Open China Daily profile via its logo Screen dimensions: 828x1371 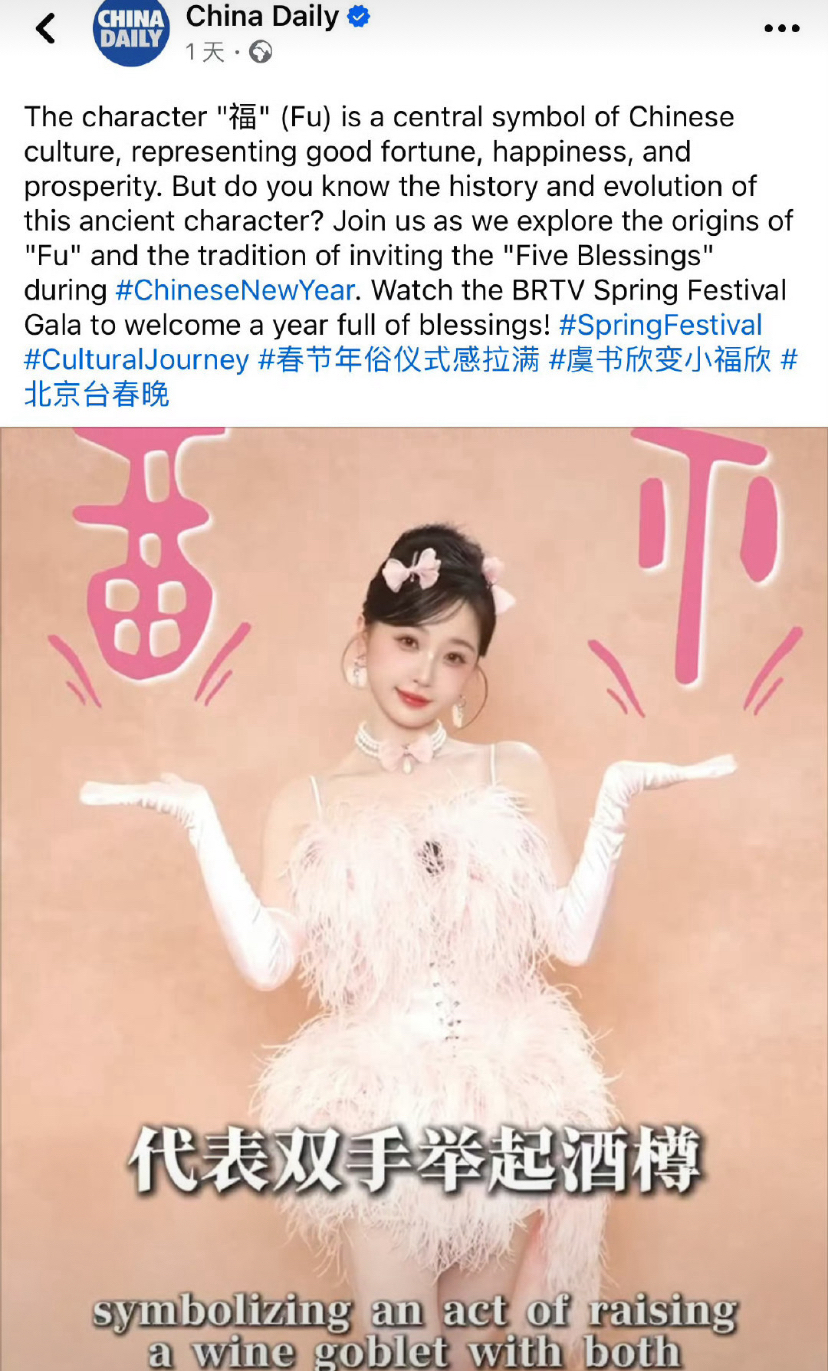tap(130, 33)
